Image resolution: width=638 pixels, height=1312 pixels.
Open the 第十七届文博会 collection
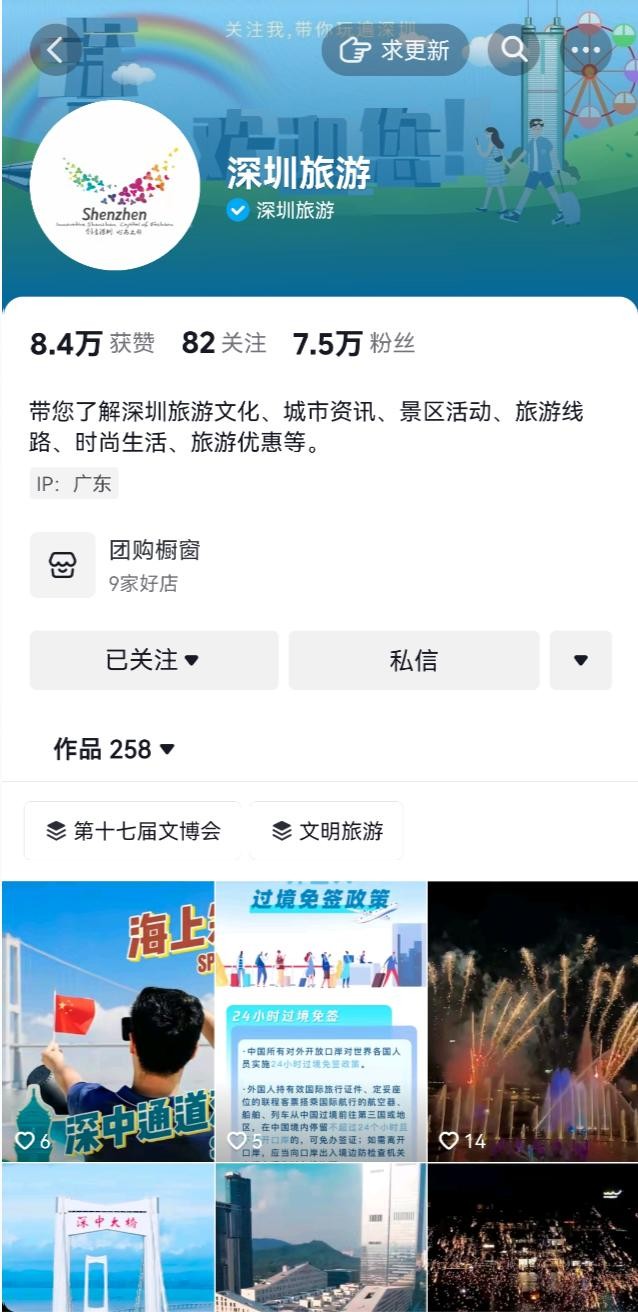click(133, 831)
